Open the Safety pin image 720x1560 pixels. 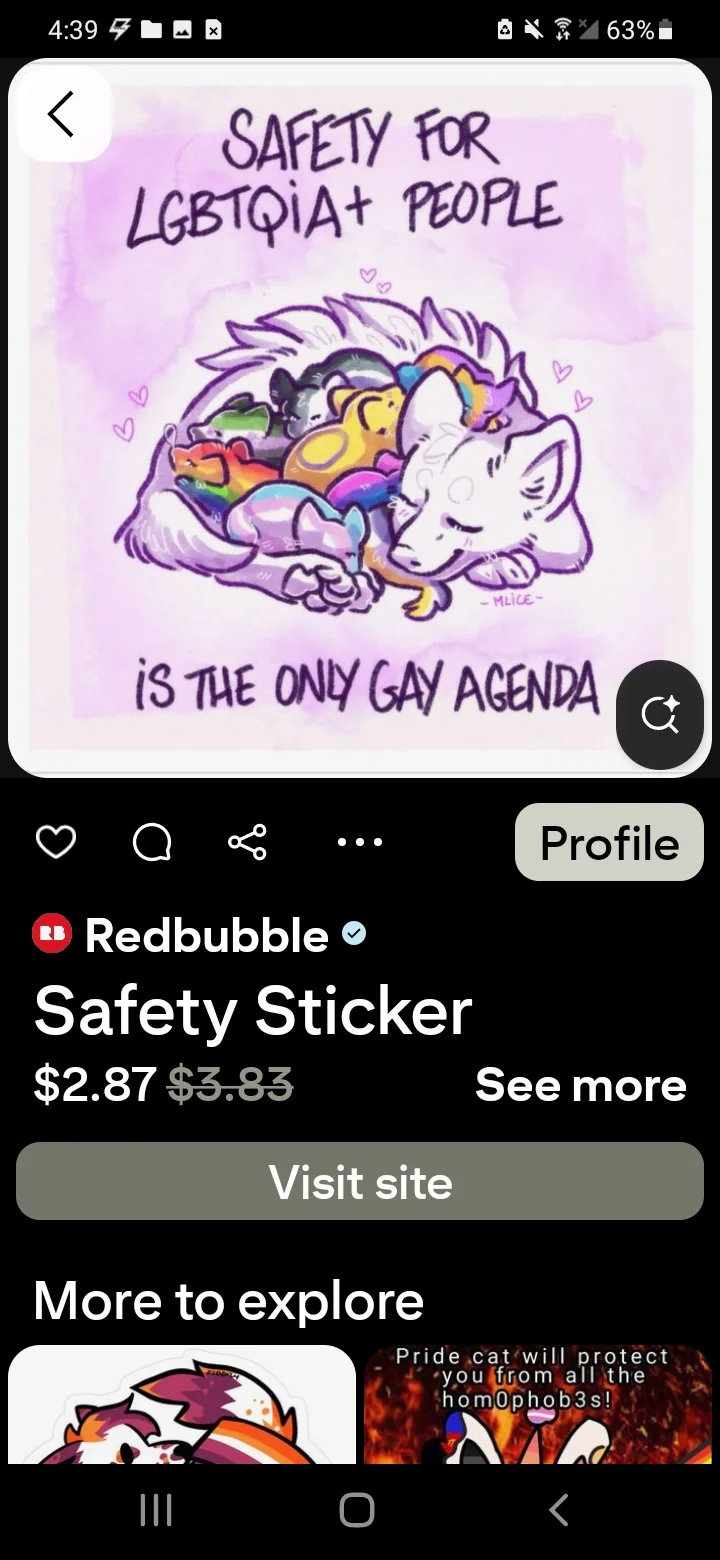coord(360,417)
